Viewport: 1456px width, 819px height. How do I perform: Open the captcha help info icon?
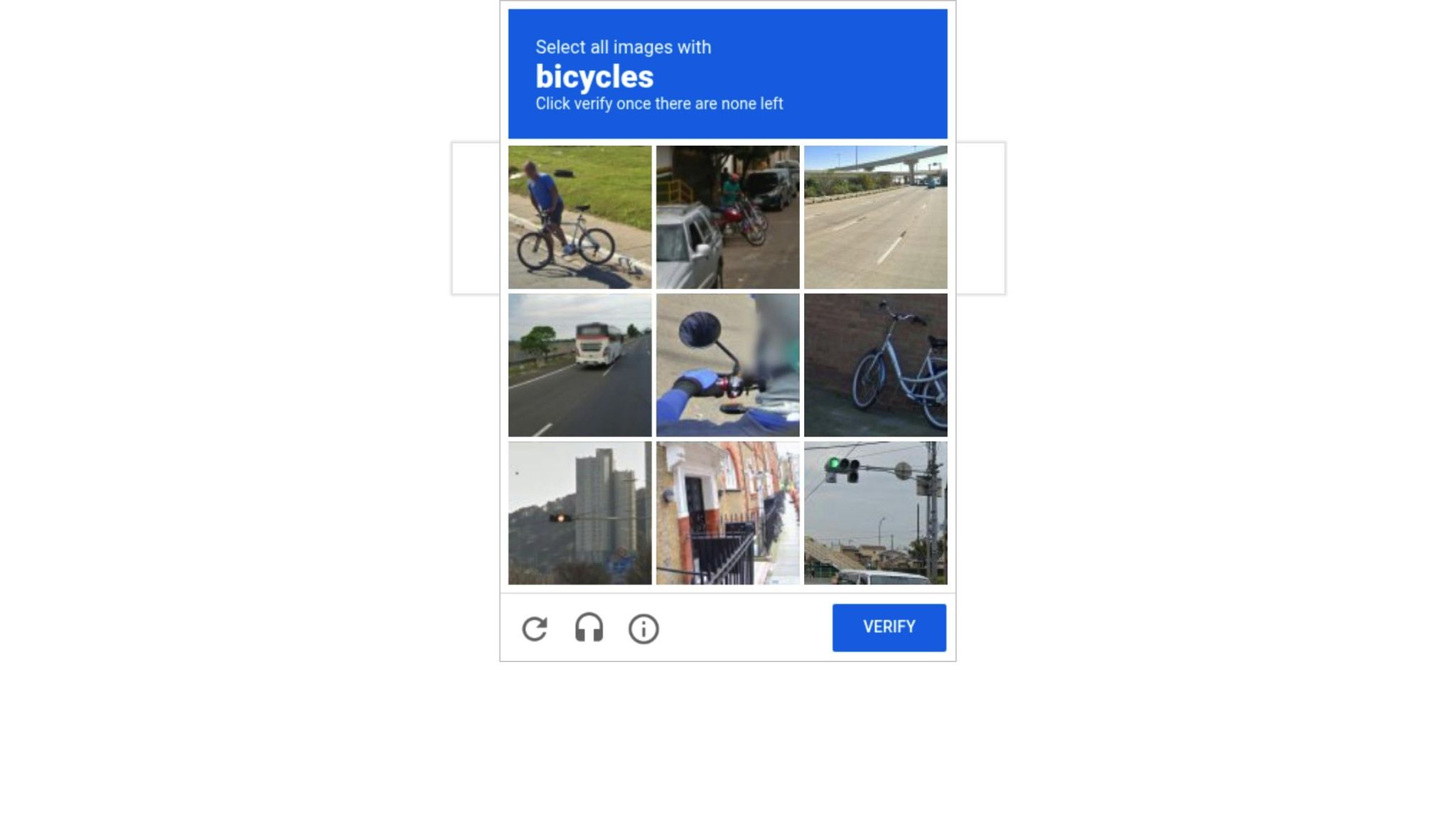tap(643, 628)
